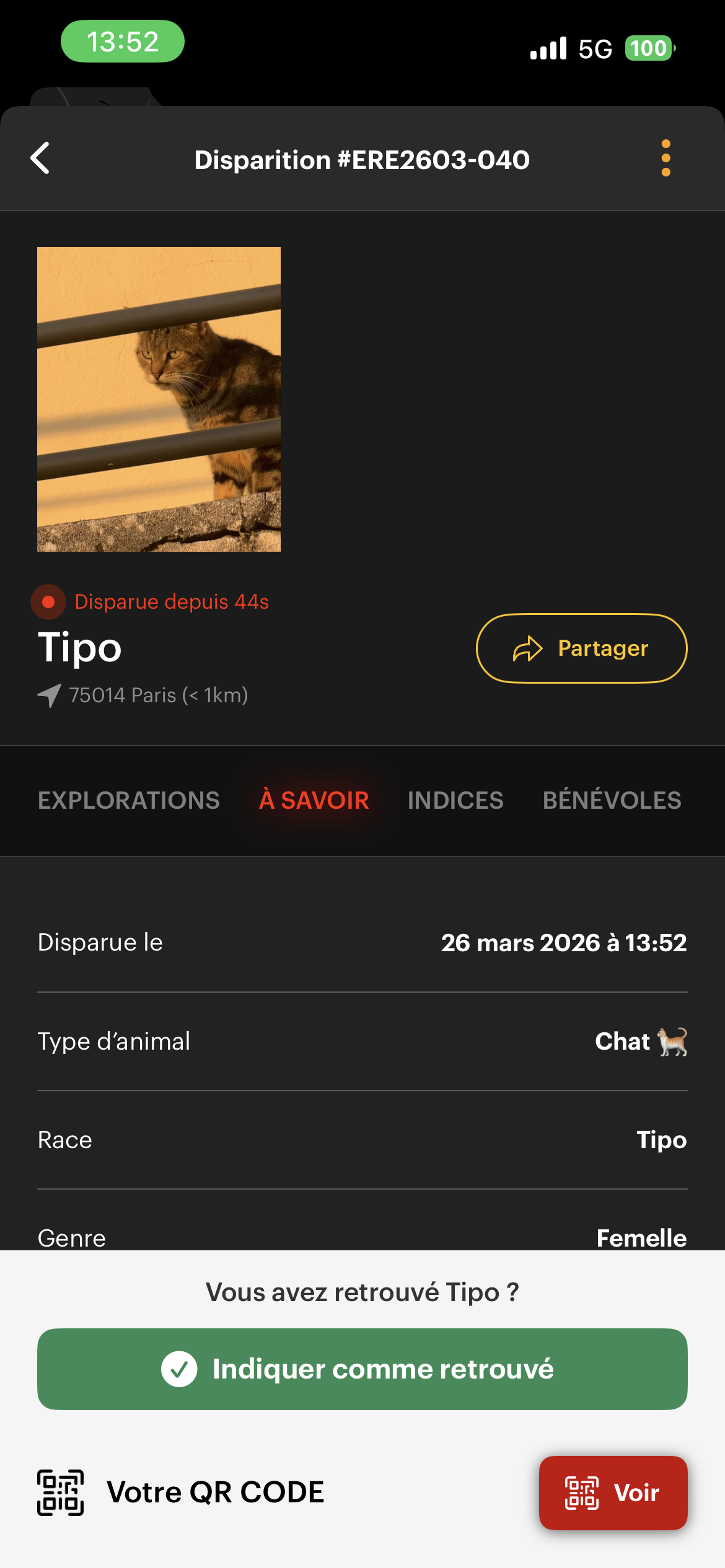
Task: Tap the QR icon inside the red Voir button
Action: point(581,1492)
